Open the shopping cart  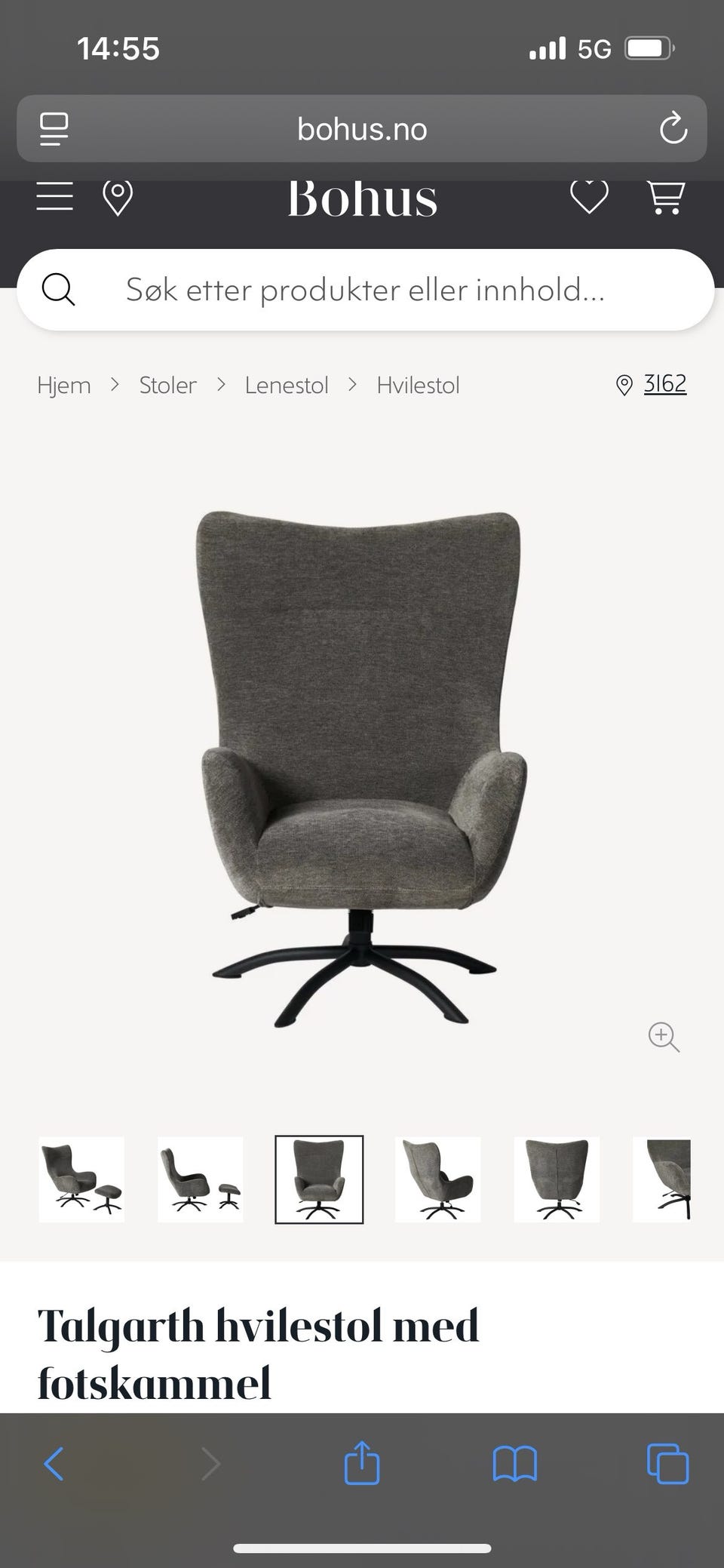[x=666, y=197]
